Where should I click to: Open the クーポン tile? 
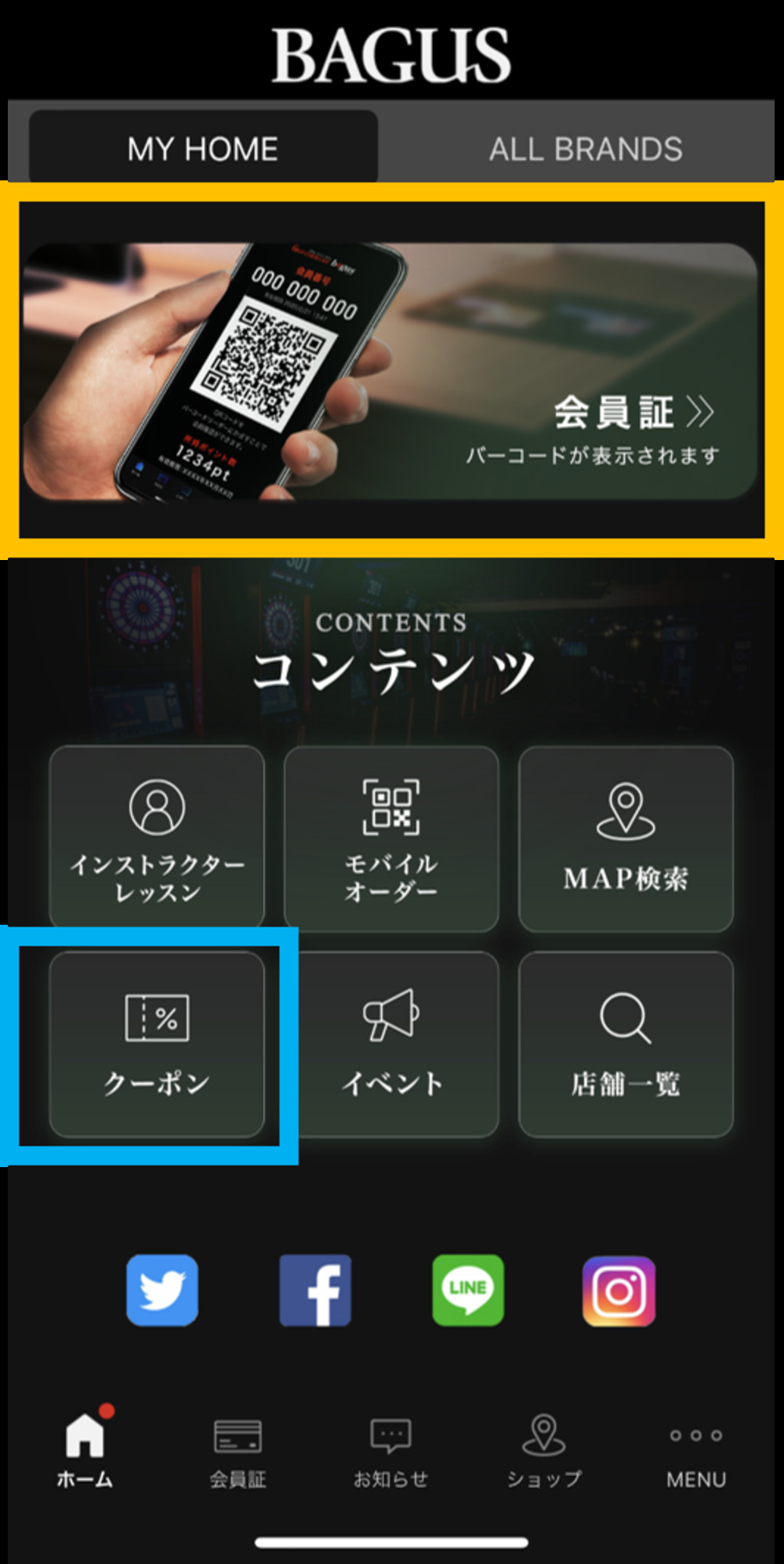point(157,1043)
